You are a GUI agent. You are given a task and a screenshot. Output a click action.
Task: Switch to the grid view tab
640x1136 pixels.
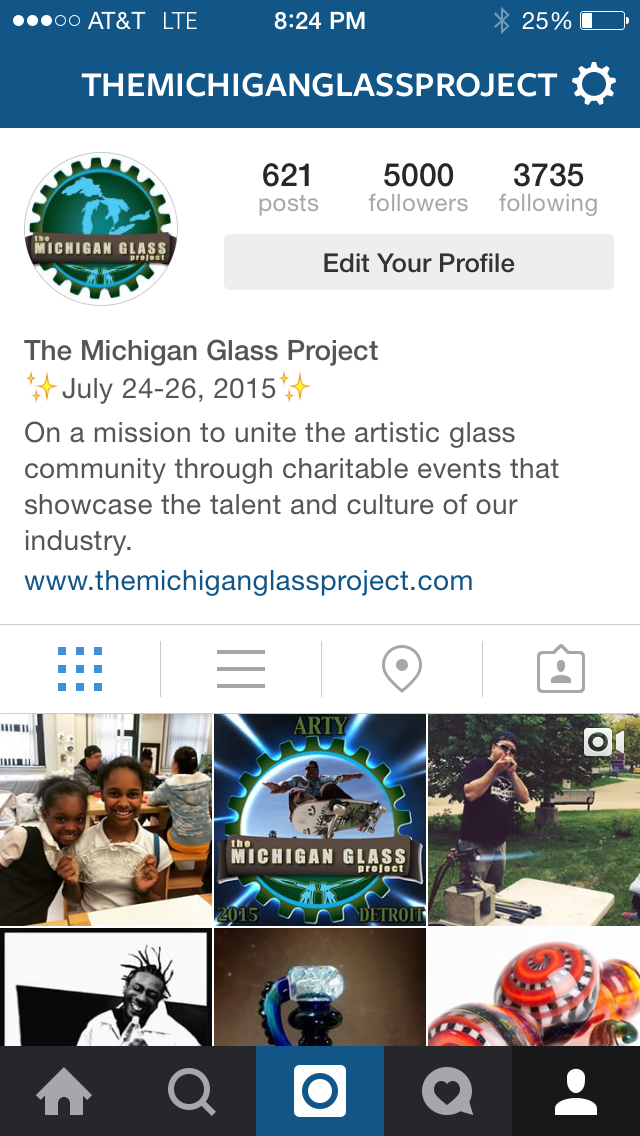[x=80, y=669]
